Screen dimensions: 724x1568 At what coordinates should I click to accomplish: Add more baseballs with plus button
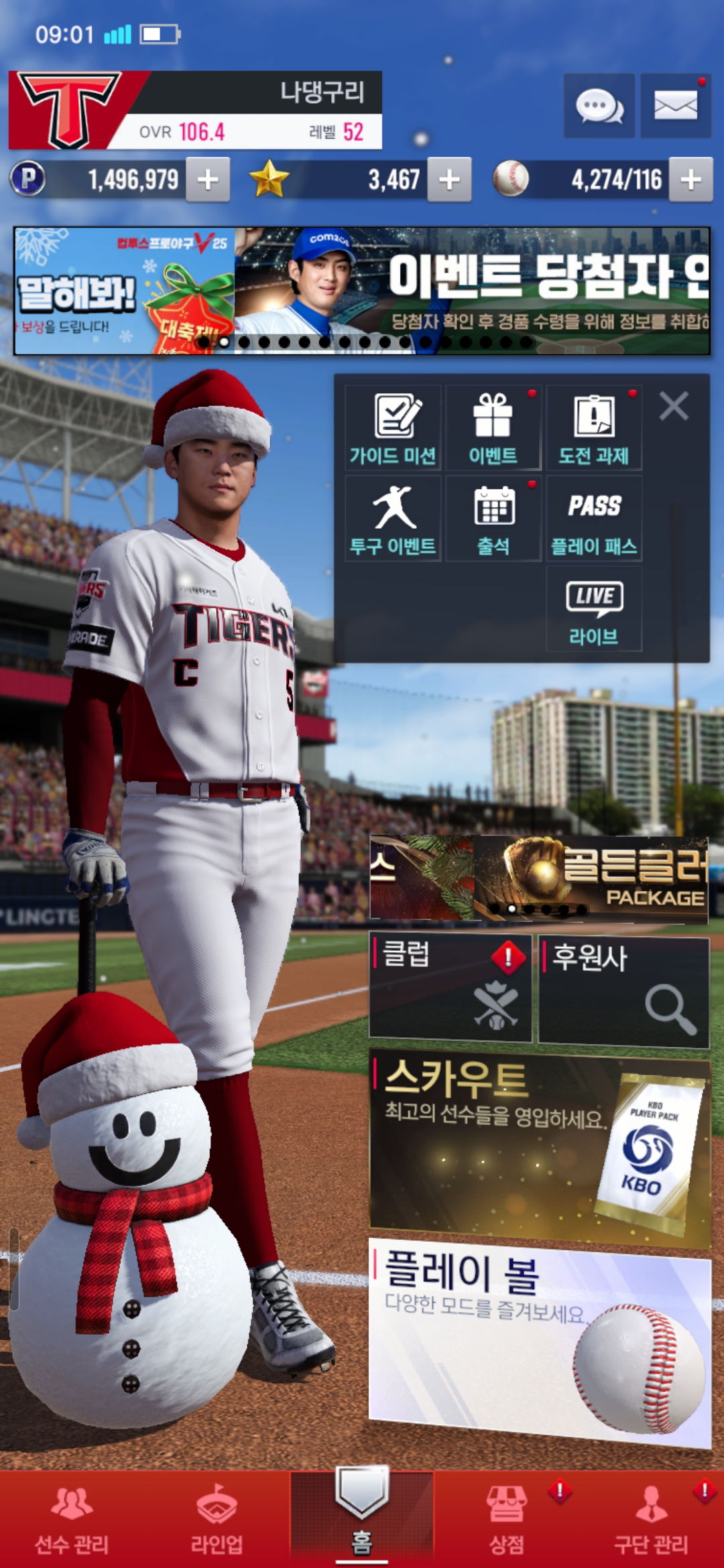[690, 180]
